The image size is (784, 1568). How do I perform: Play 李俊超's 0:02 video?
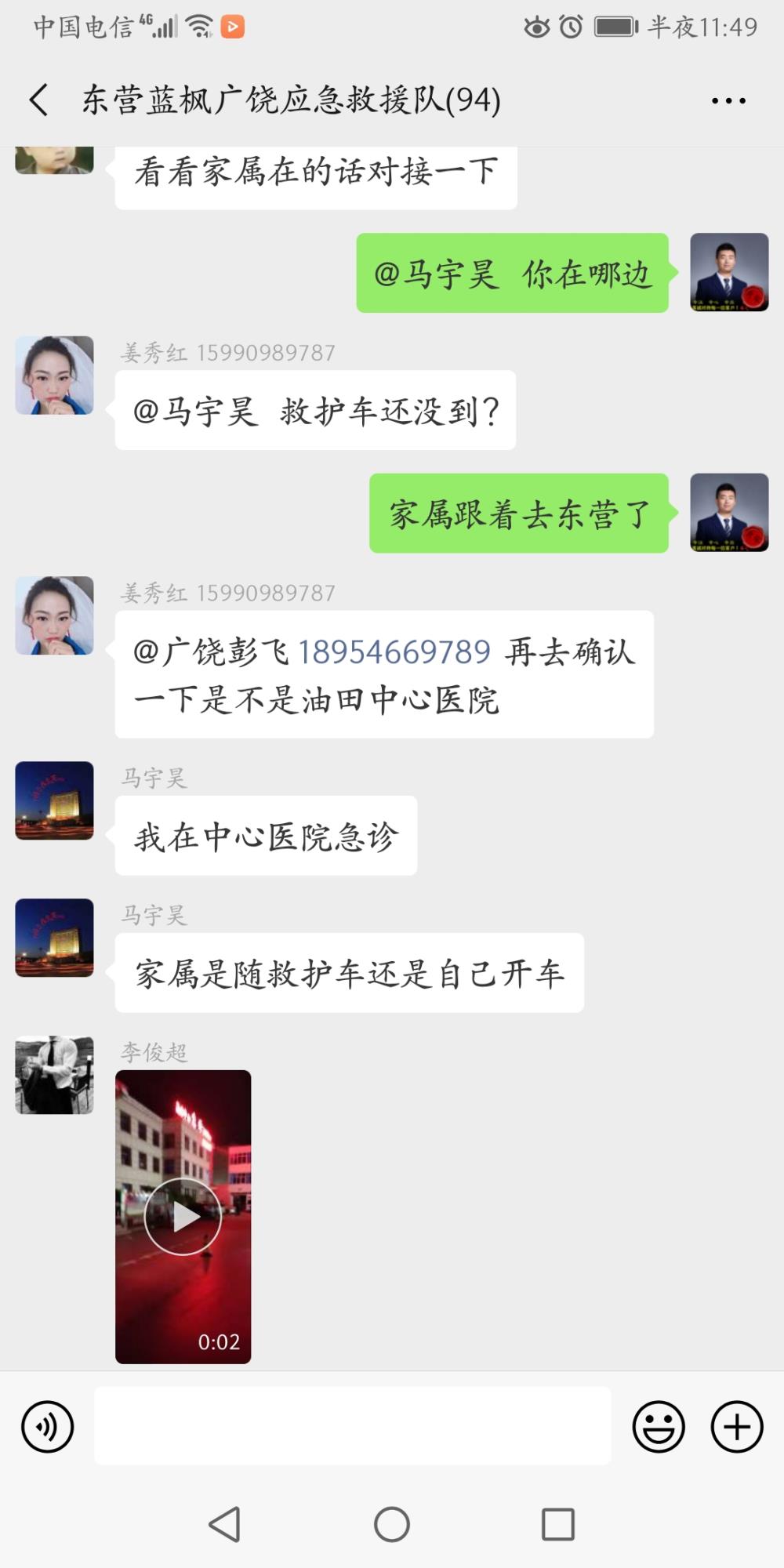tap(183, 1216)
